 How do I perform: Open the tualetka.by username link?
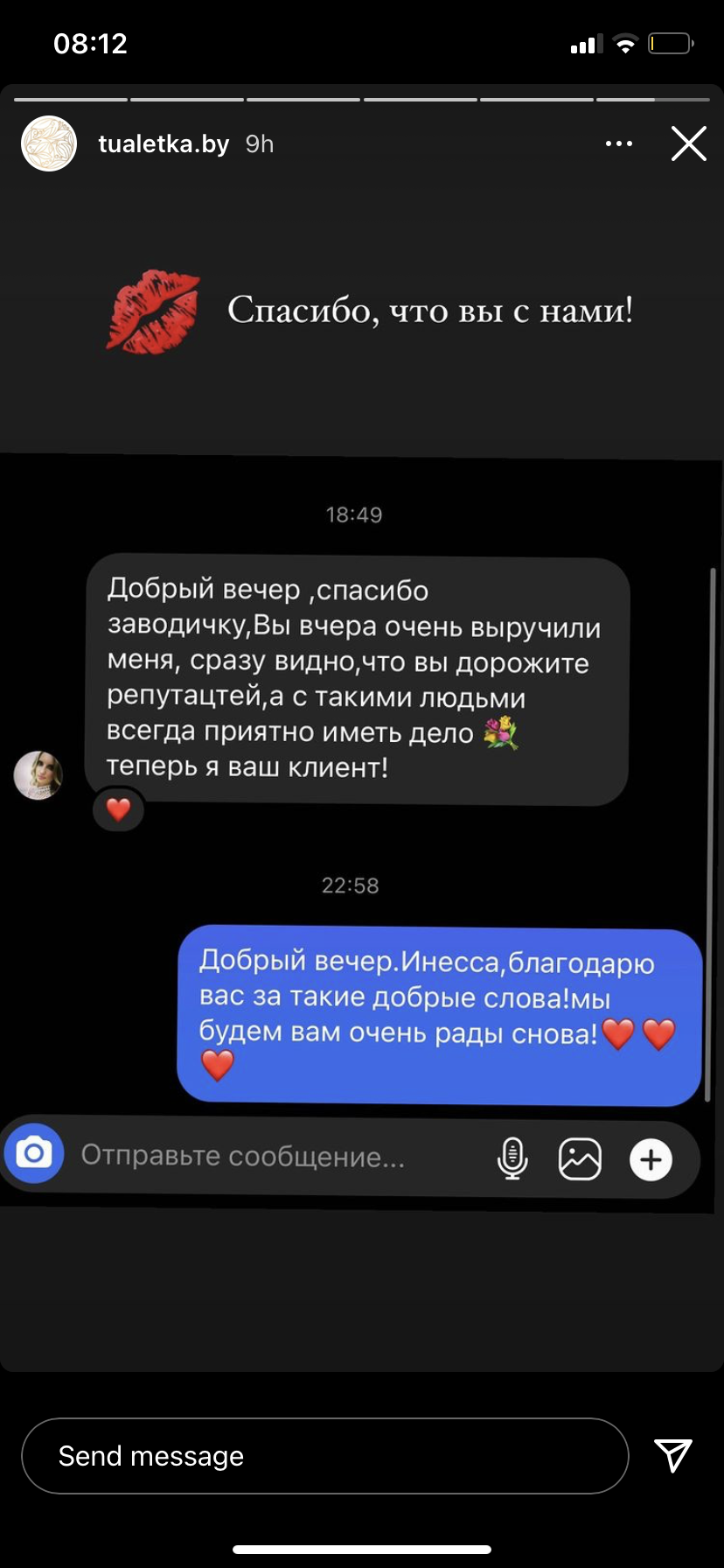(164, 143)
